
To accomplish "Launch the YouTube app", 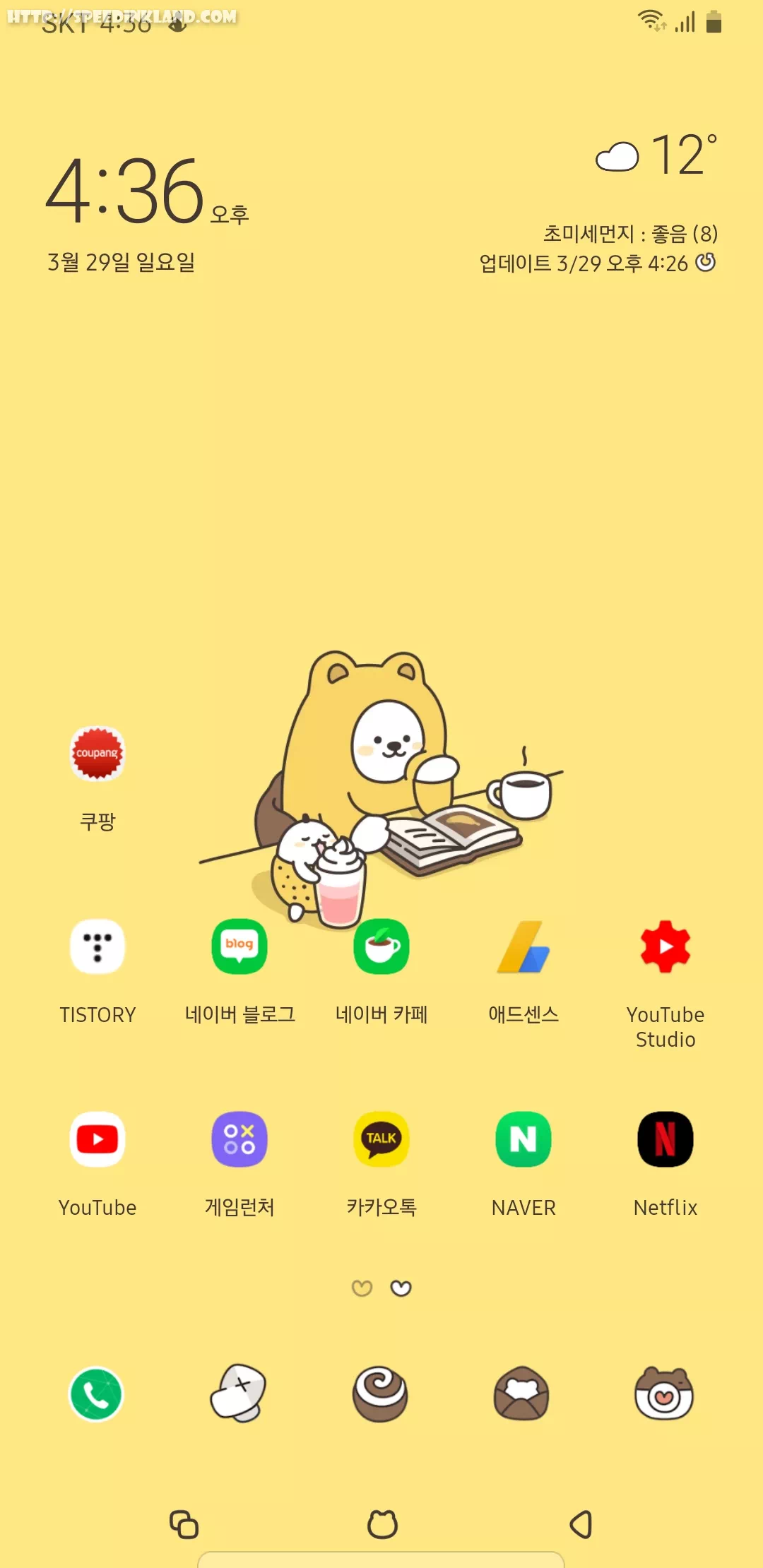I will coord(97,1139).
